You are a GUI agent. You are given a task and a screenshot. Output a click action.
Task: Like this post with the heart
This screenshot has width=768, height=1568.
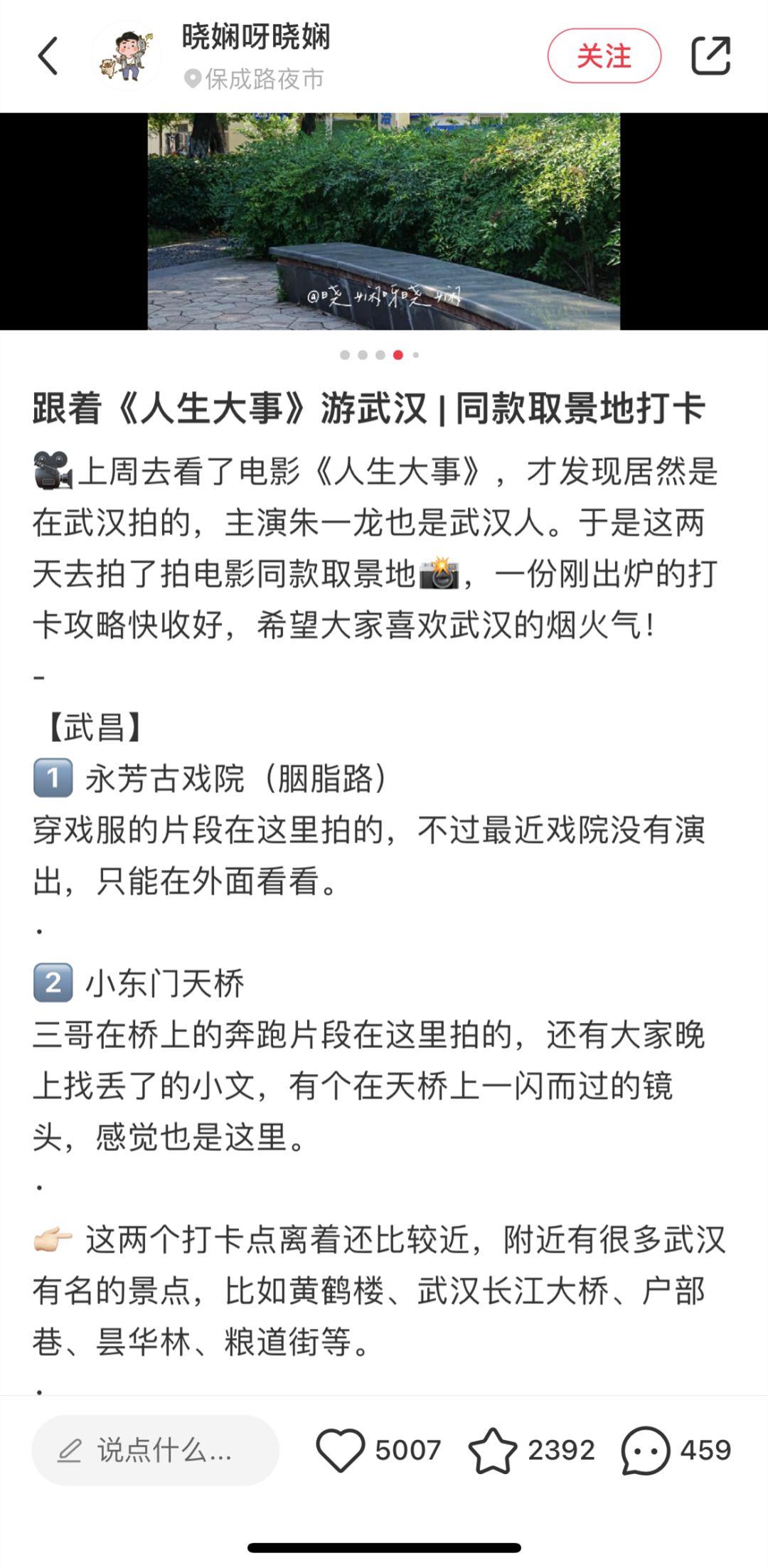point(340,1450)
